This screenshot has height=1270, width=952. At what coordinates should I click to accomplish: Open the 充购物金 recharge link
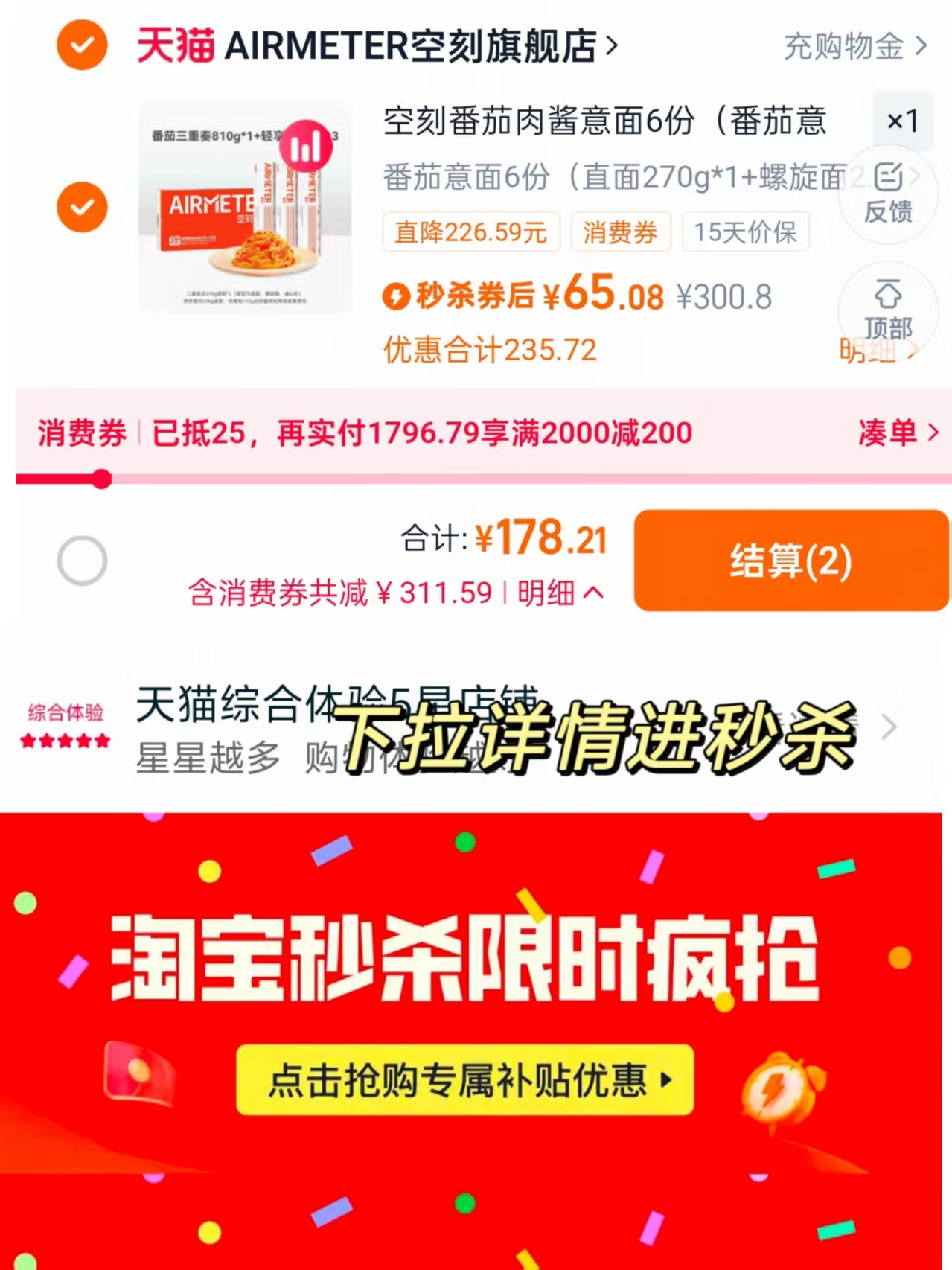pos(845,47)
